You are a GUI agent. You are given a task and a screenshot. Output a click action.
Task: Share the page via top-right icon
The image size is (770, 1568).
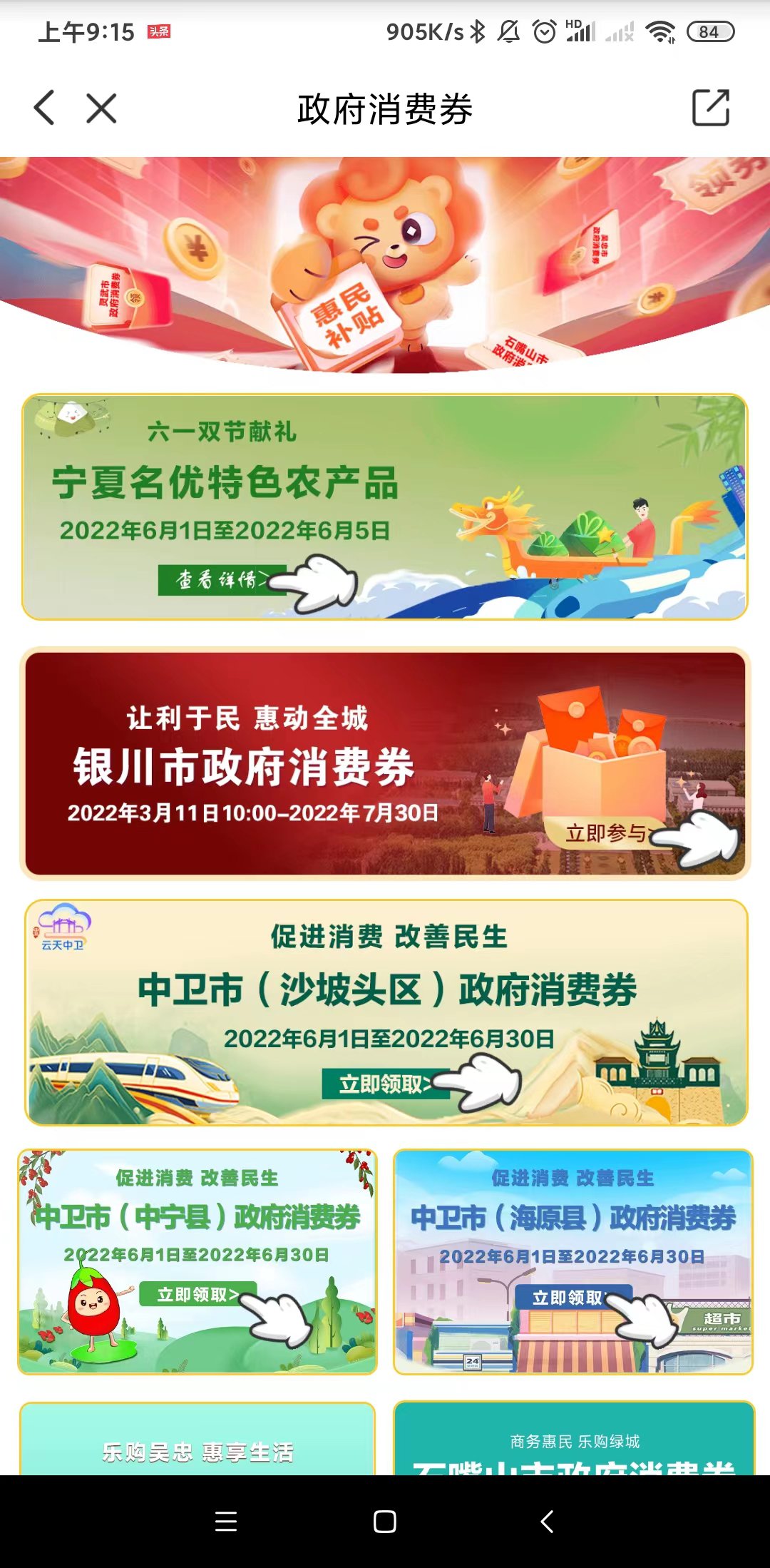711,108
